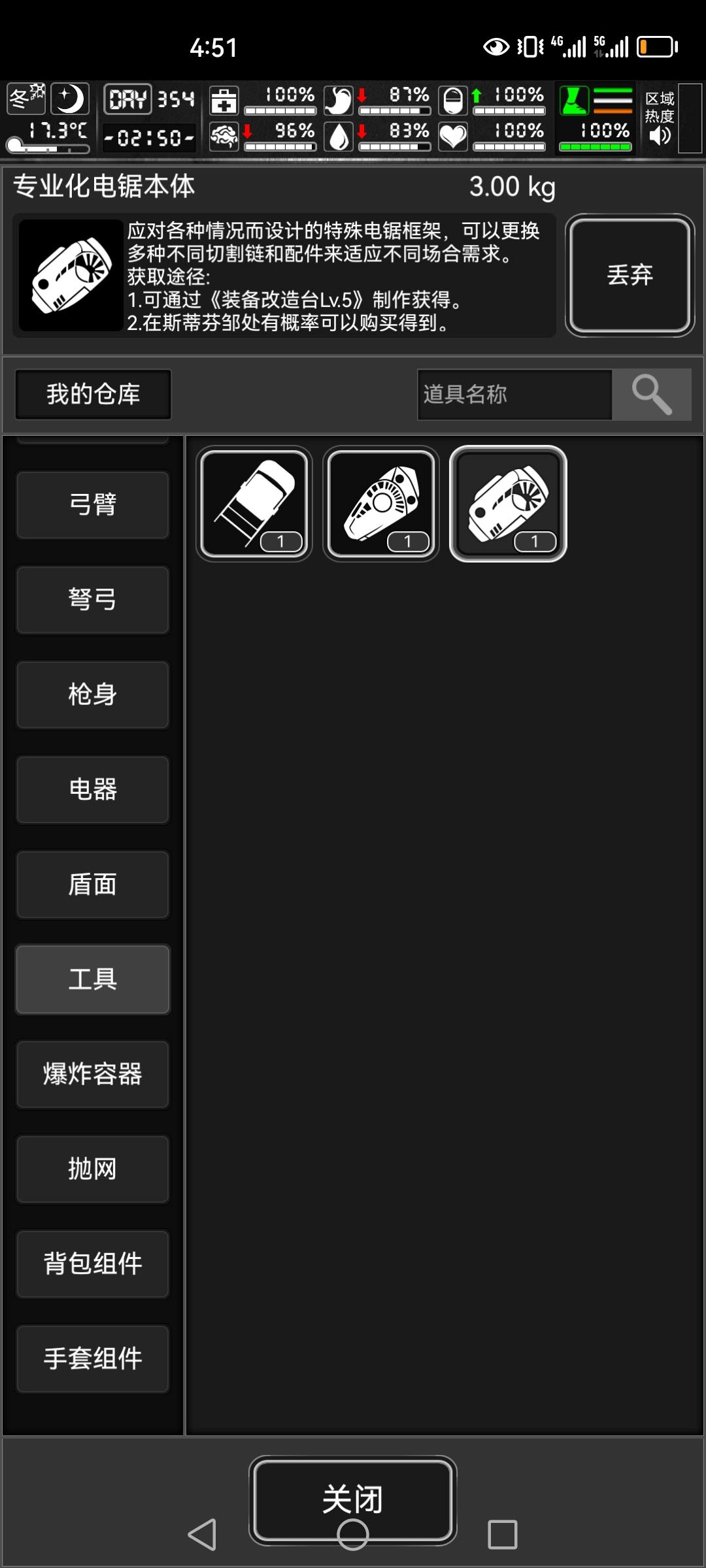Switch to the 弩弓 category

pyautogui.click(x=92, y=600)
